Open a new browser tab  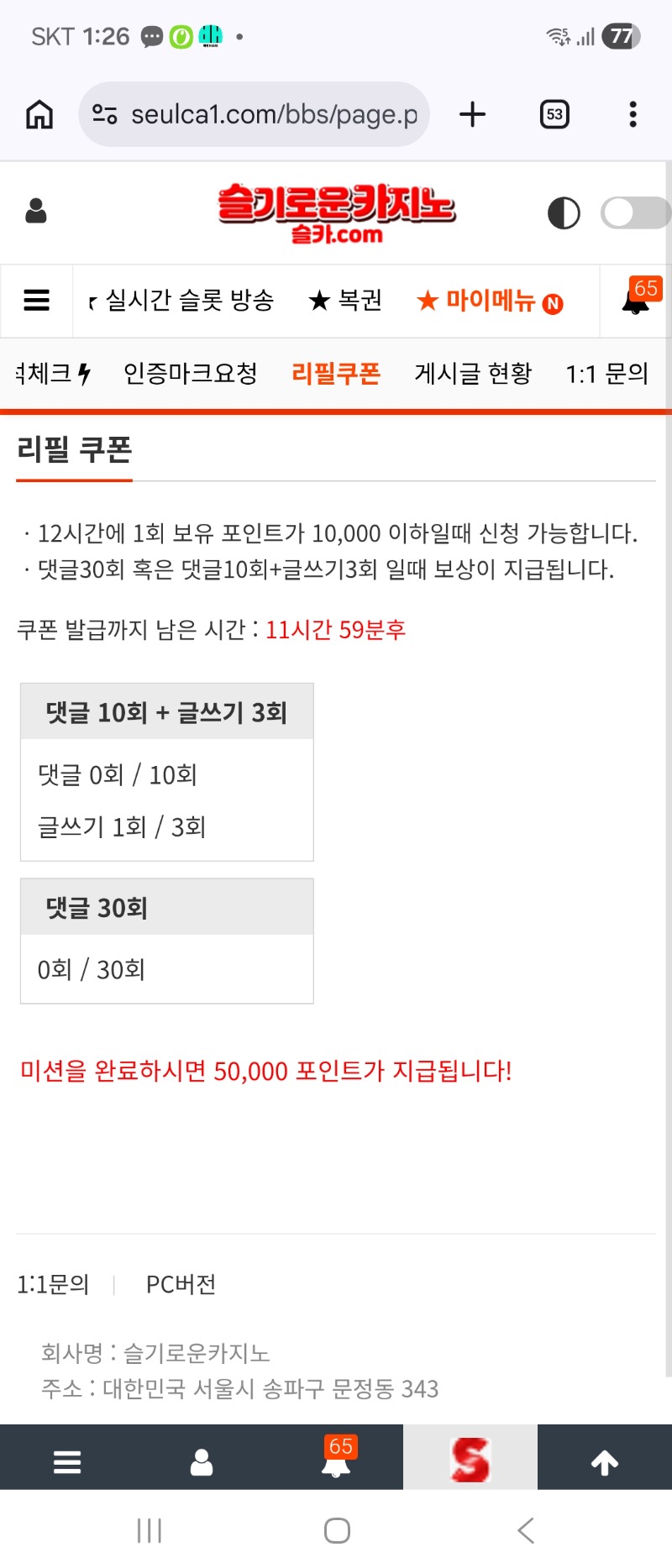tap(473, 114)
